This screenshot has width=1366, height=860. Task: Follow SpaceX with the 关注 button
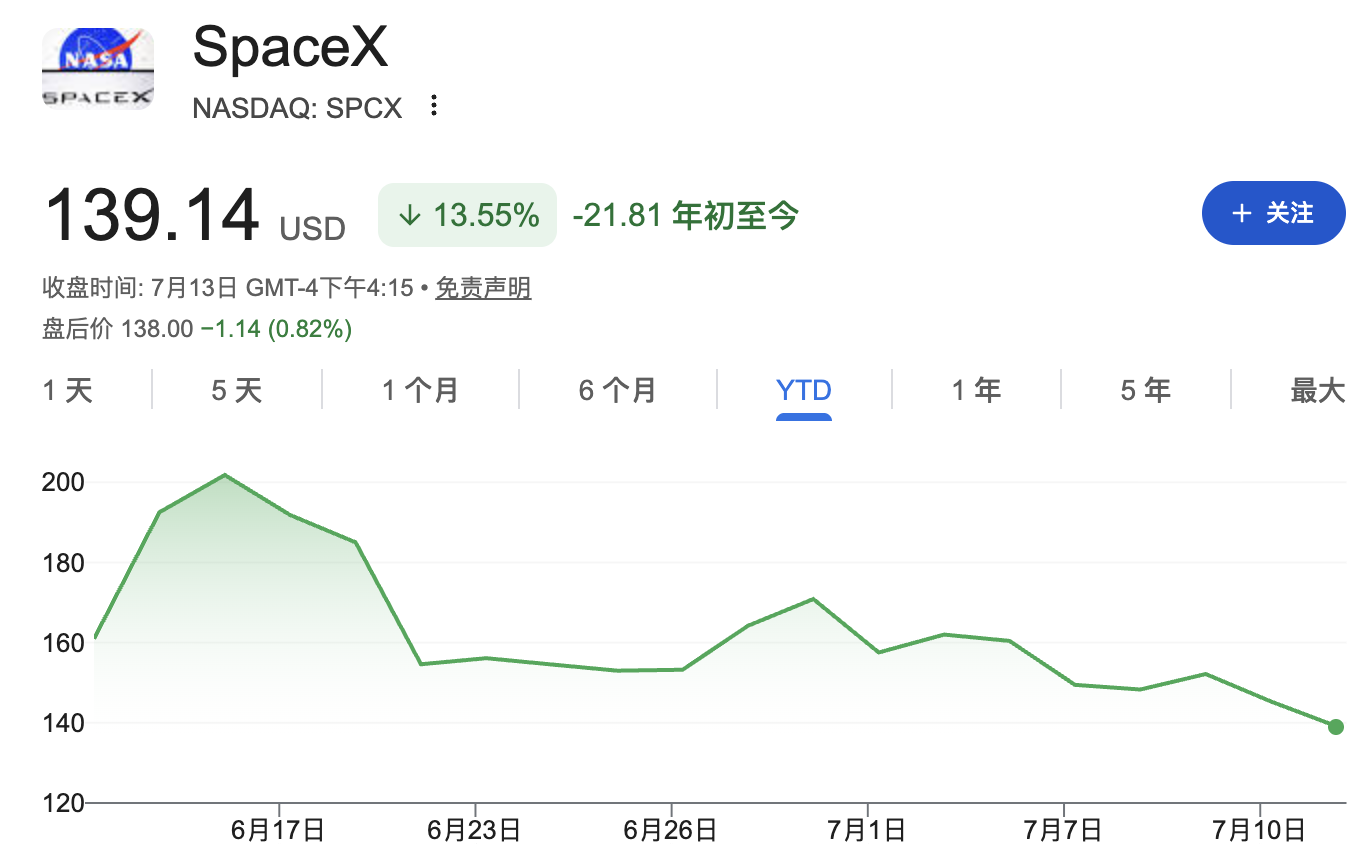tap(1273, 213)
